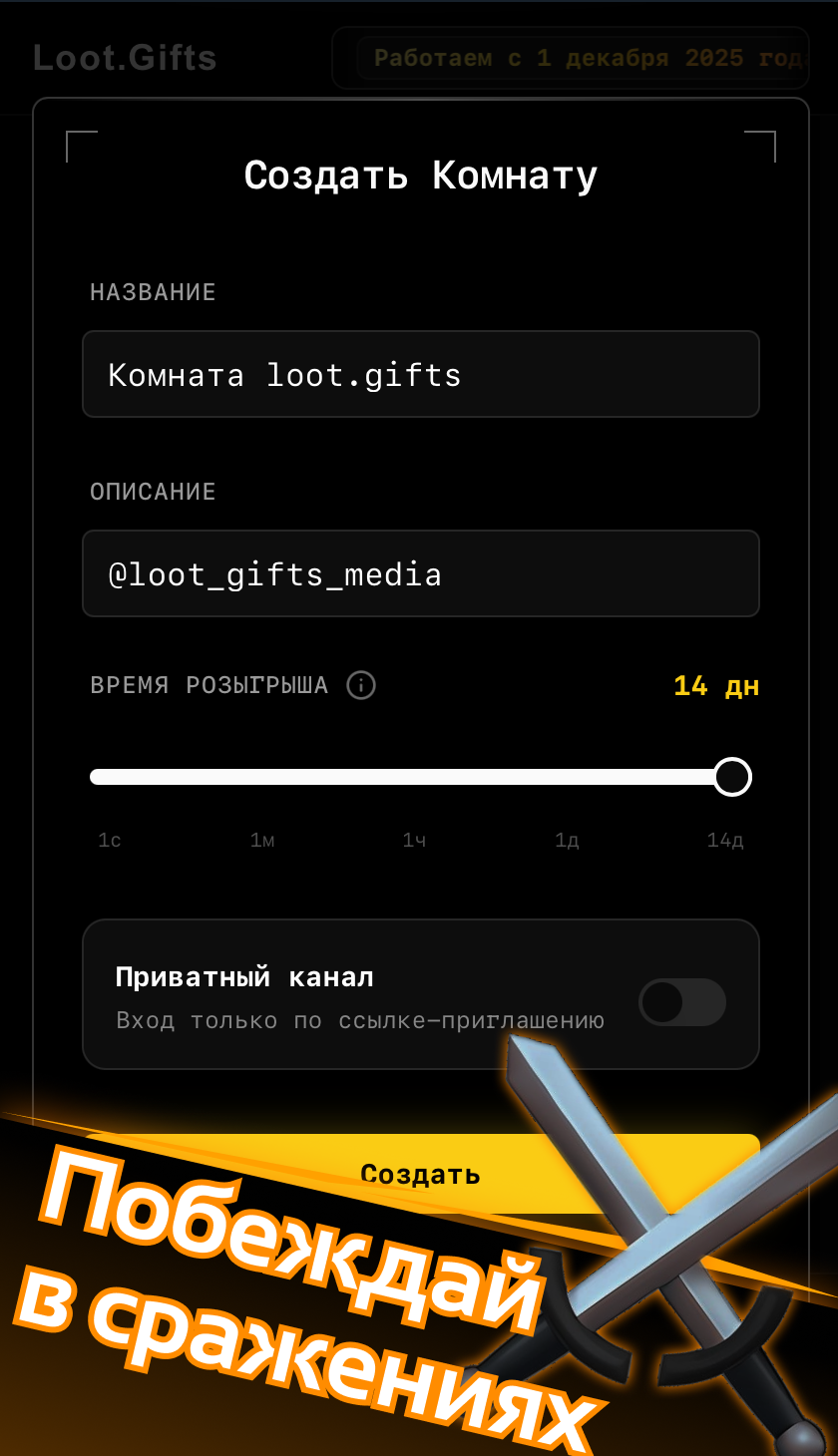Screen dimensions: 838x1456
Task: Click the Создать Комнату heading
Action: [x=420, y=174]
